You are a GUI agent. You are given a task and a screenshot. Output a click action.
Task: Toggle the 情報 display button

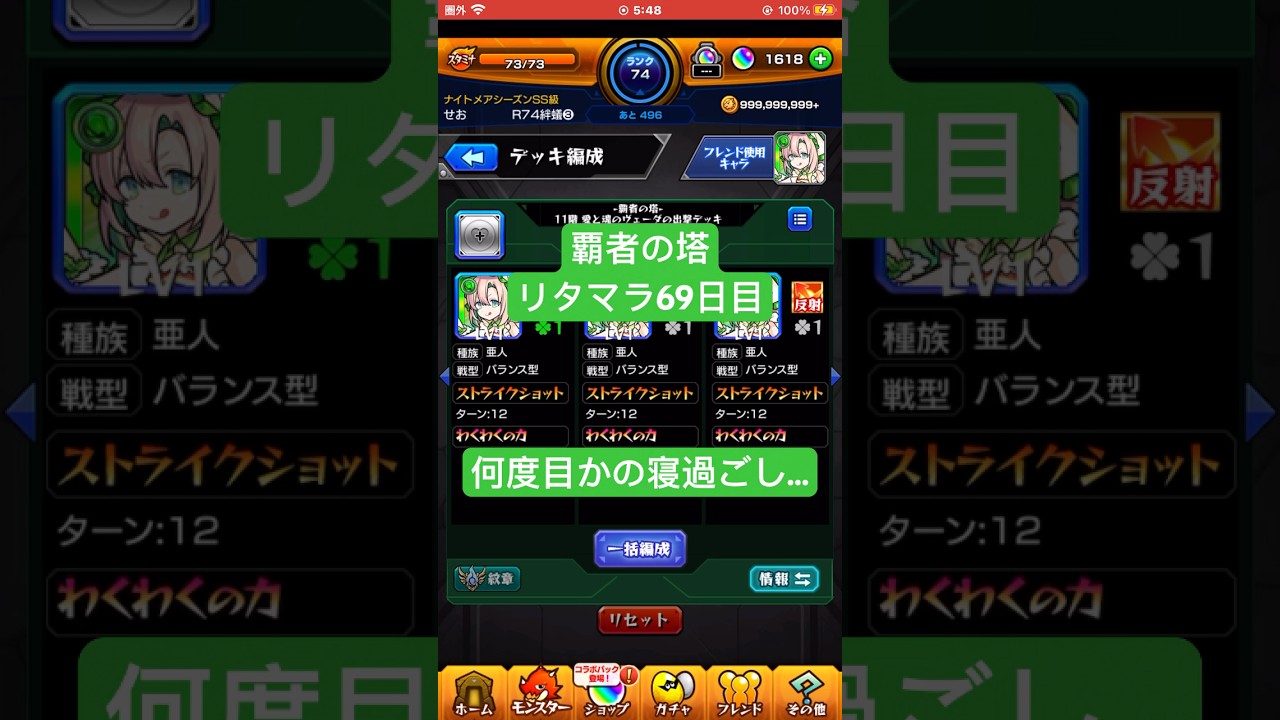click(x=784, y=578)
